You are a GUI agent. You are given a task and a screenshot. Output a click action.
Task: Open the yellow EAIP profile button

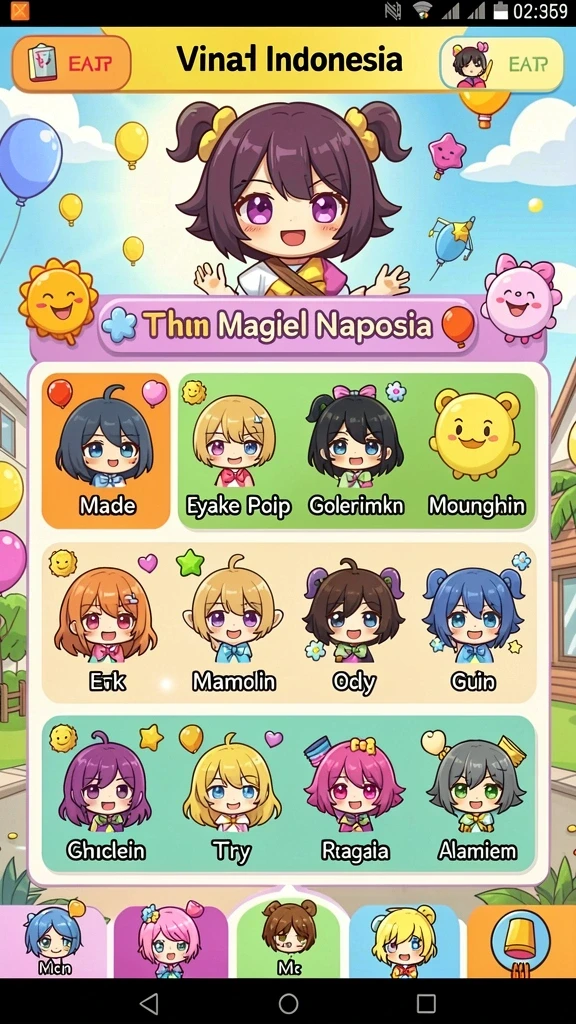pos(502,63)
